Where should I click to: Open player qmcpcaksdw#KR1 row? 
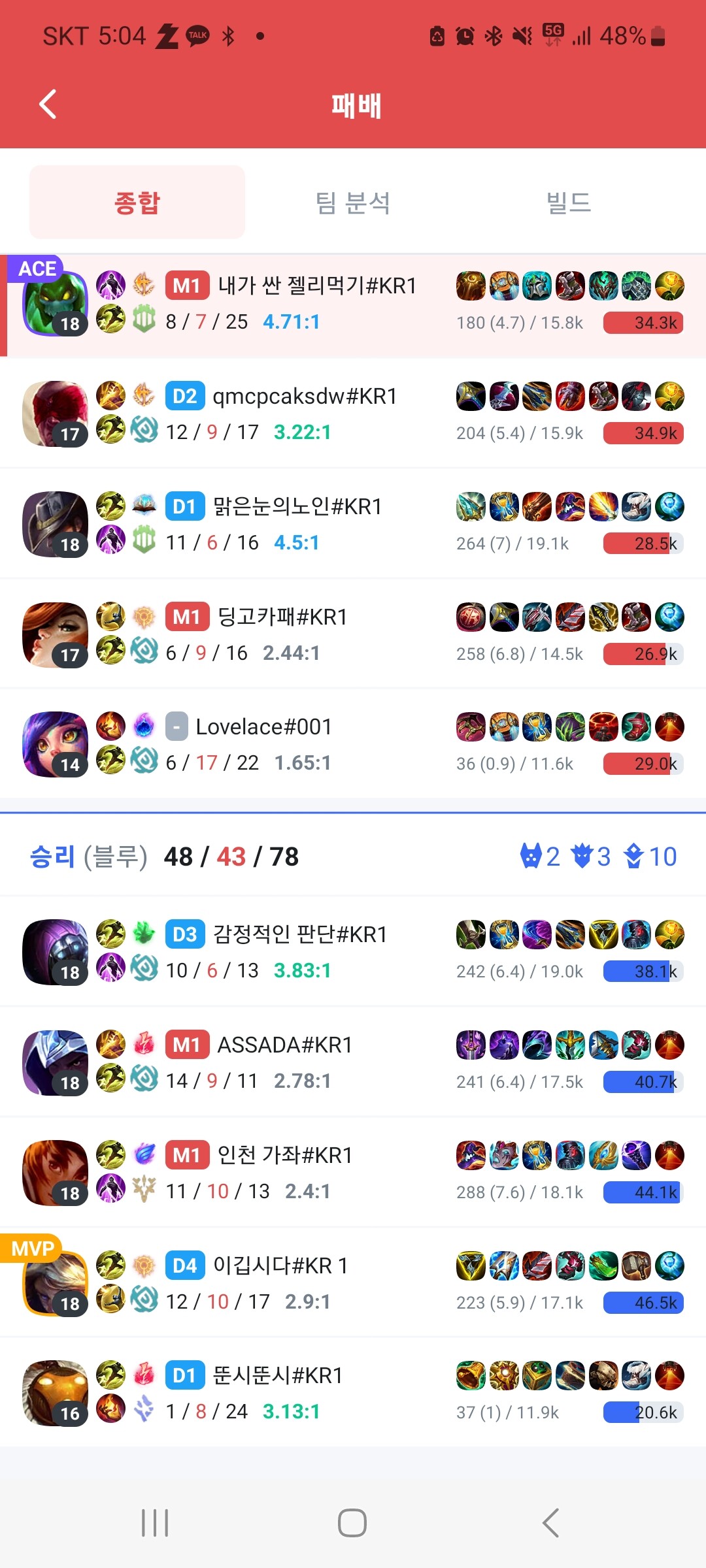coord(305,397)
